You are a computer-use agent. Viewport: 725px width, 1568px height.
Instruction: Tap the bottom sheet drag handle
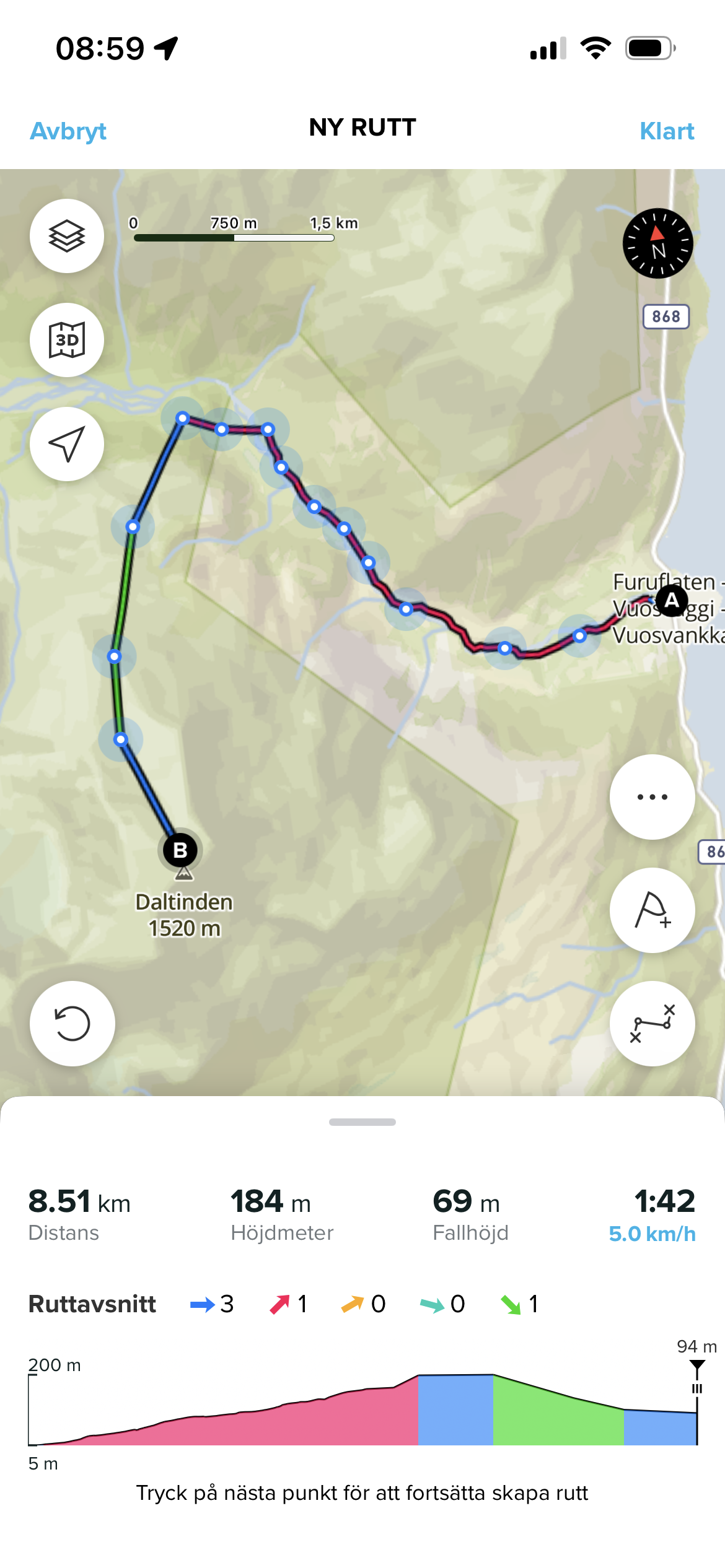(x=362, y=1122)
